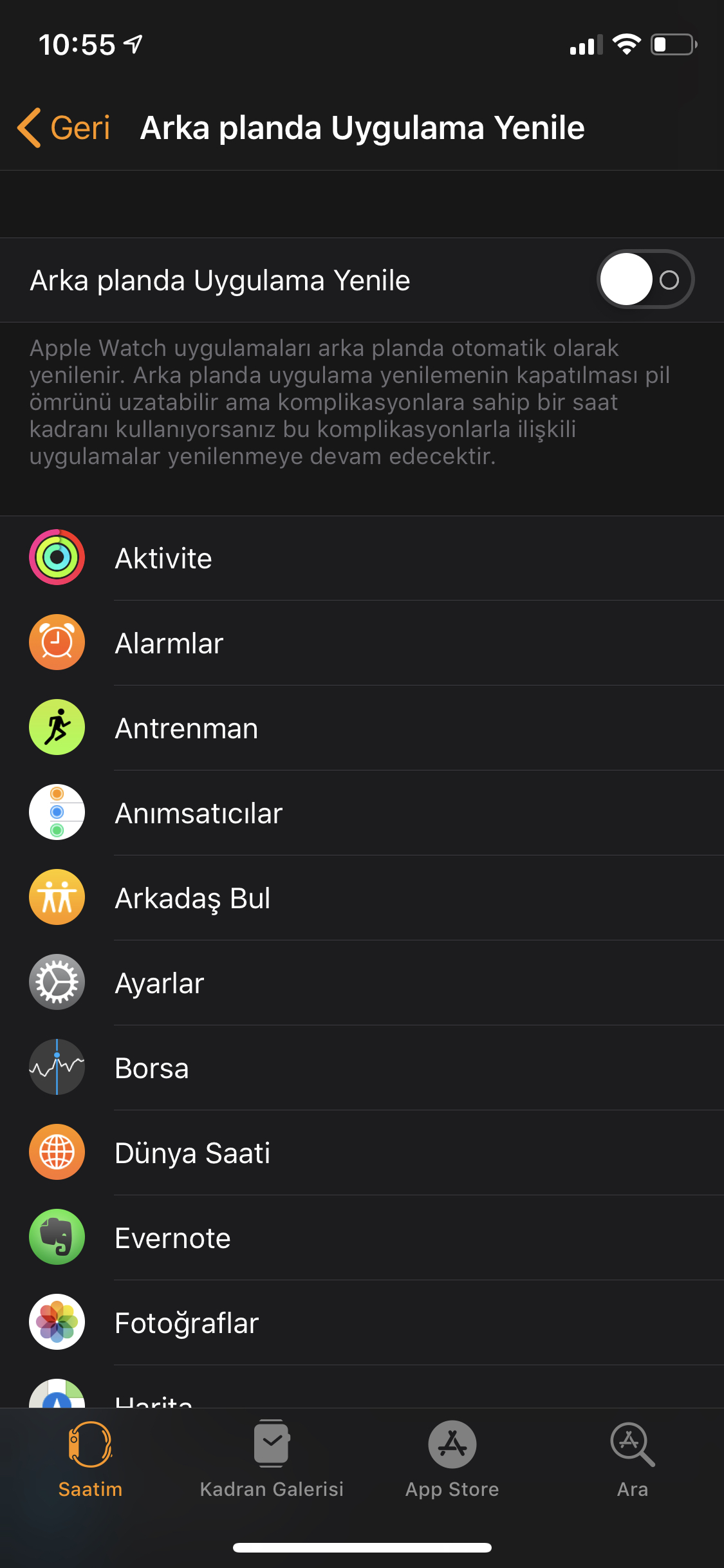Enable Arka planda Uygulama Yenile switch
The width and height of the screenshot is (724, 1568).
[645, 279]
